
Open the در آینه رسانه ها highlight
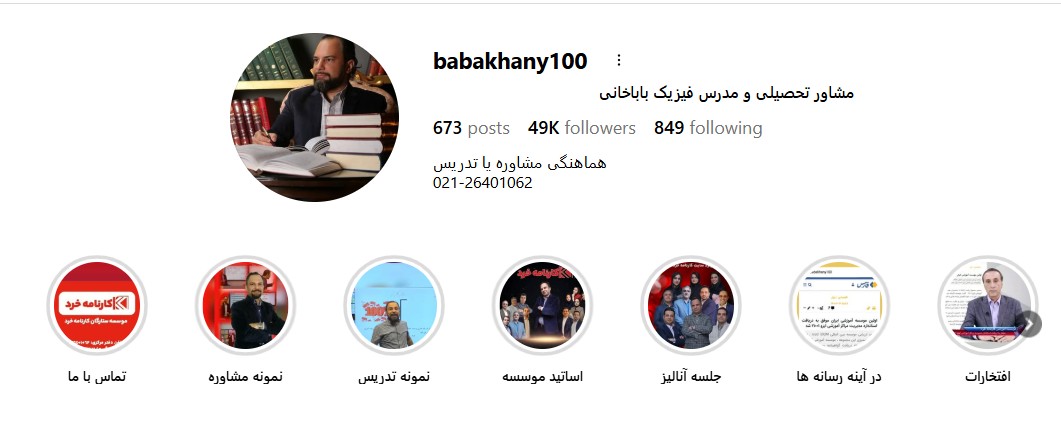tap(839, 305)
